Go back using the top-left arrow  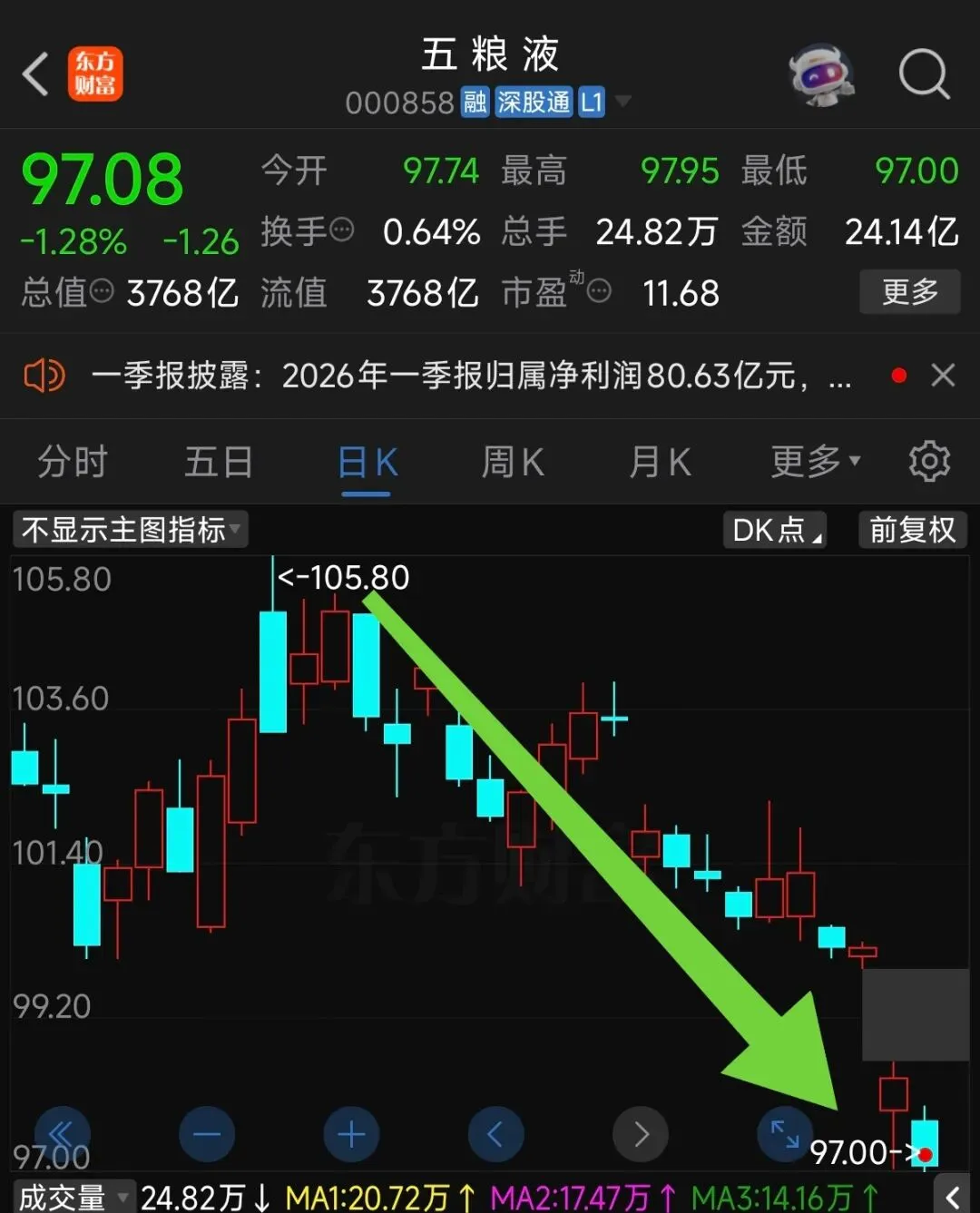point(35,73)
